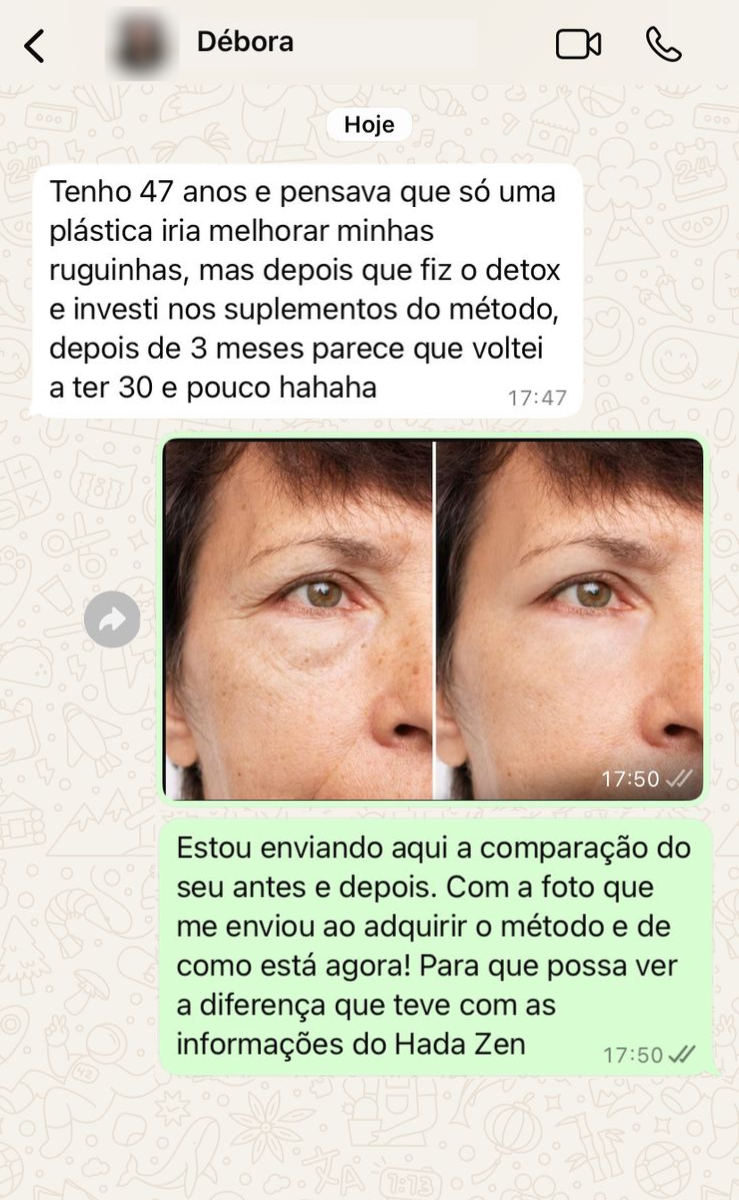Tap the 17:50 timestamp on the photo message
The image size is (739, 1200).
pos(634,775)
